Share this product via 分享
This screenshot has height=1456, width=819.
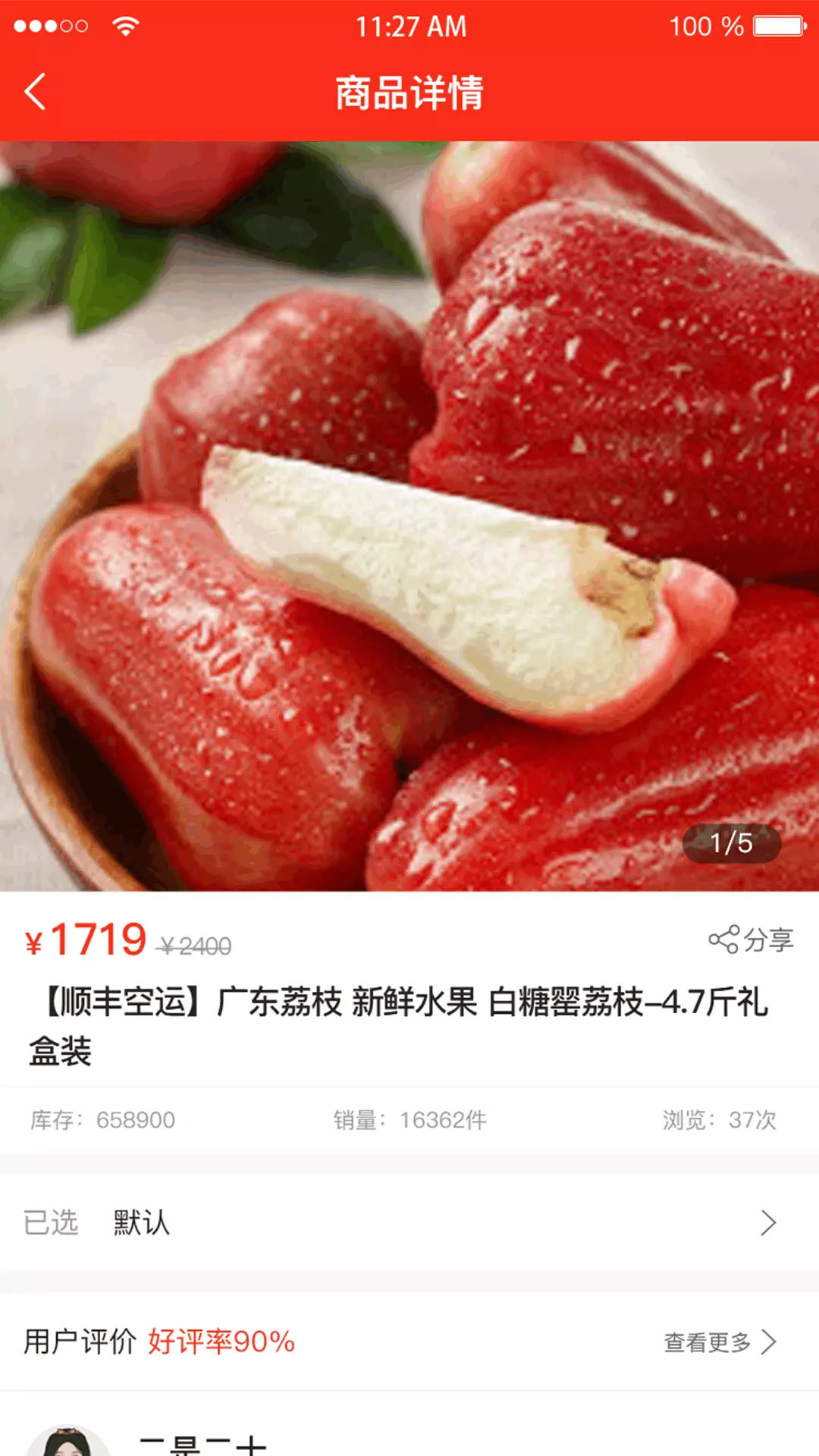point(751,940)
